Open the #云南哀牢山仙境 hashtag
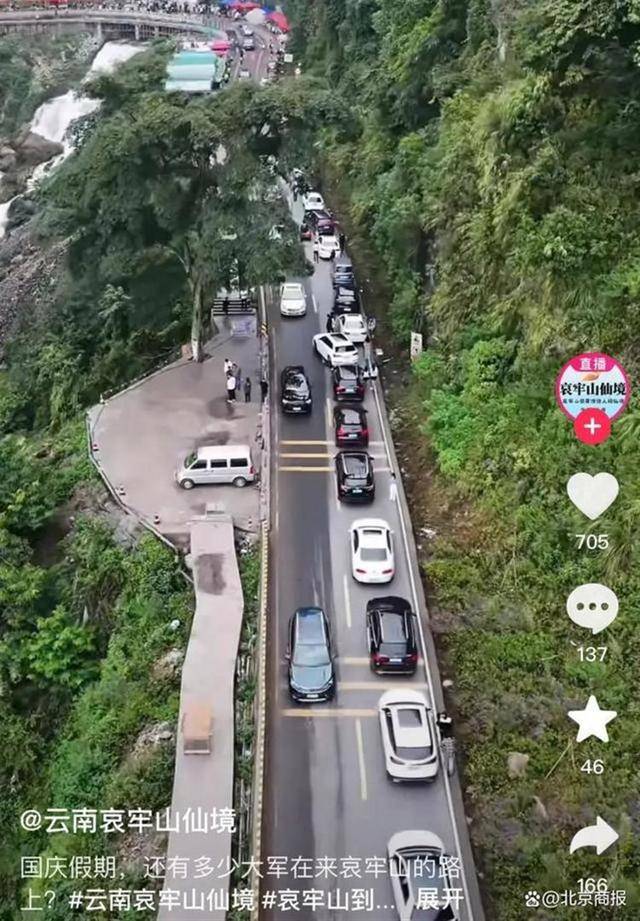The height and width of the screenshot is (921, 640). click(162, 898)
